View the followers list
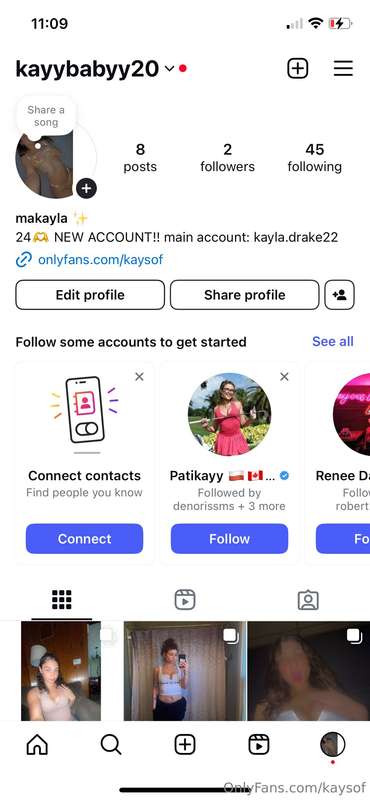The height and width of the screenshot is (800, 370). (228, 158)
